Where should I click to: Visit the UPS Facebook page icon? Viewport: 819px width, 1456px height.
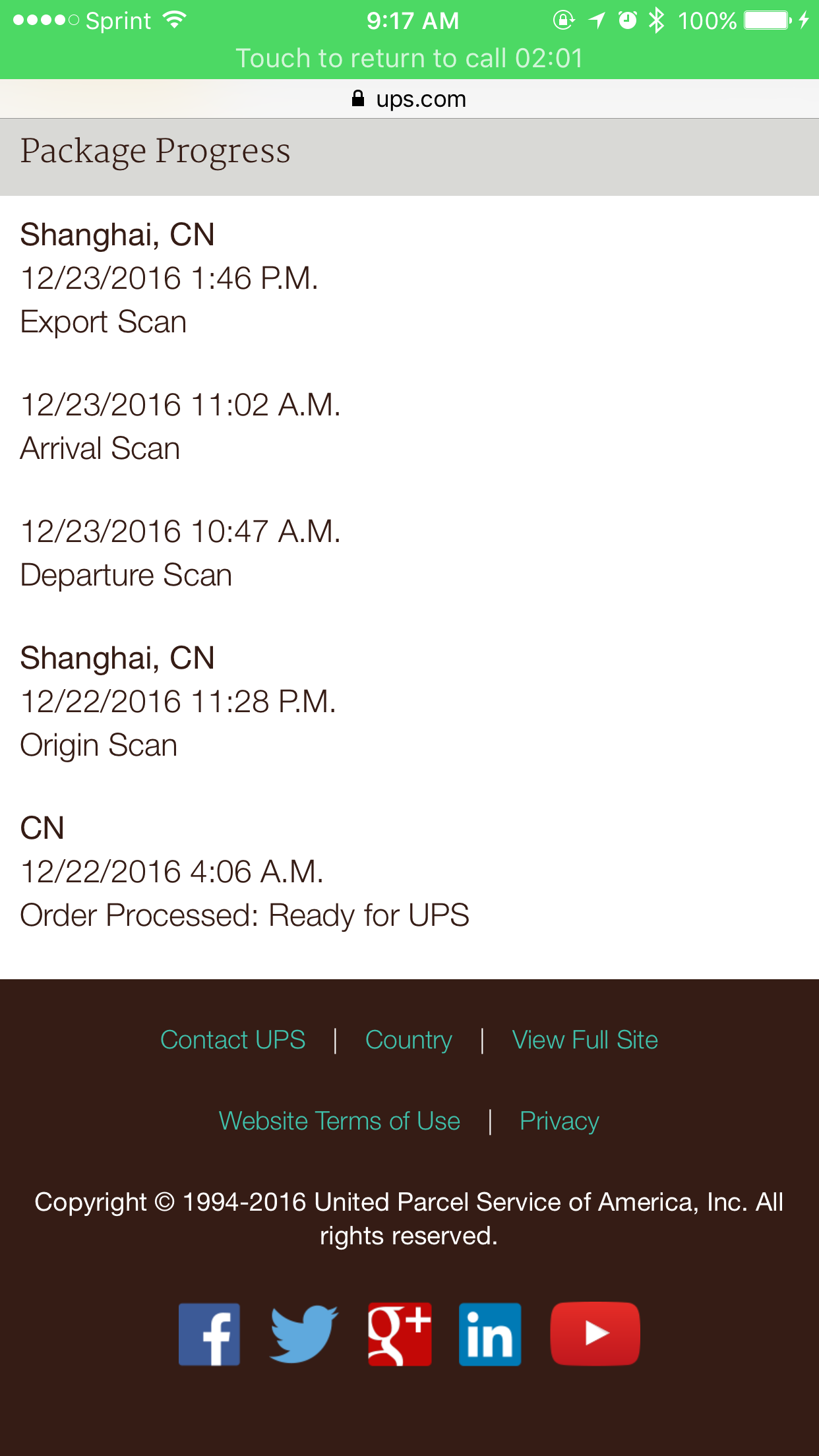point(209,1334)
